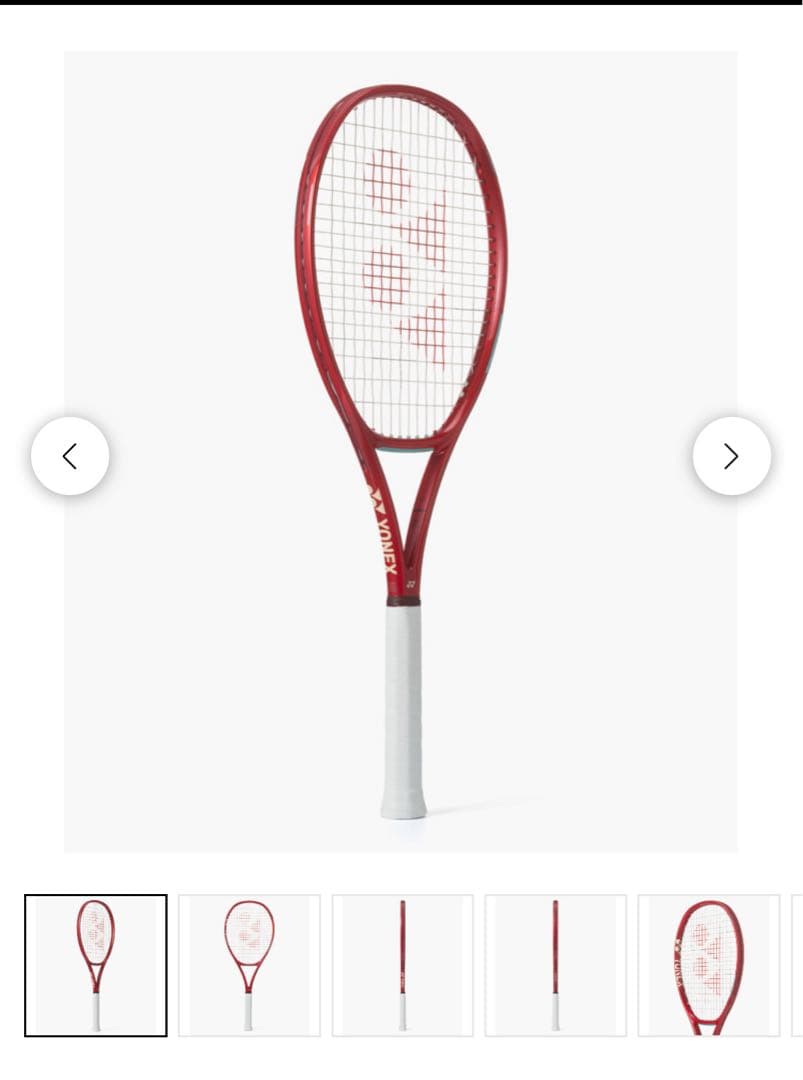The image size is (803, 1080).
Task: Show the previous product image
Action: [x=70, y=456]
